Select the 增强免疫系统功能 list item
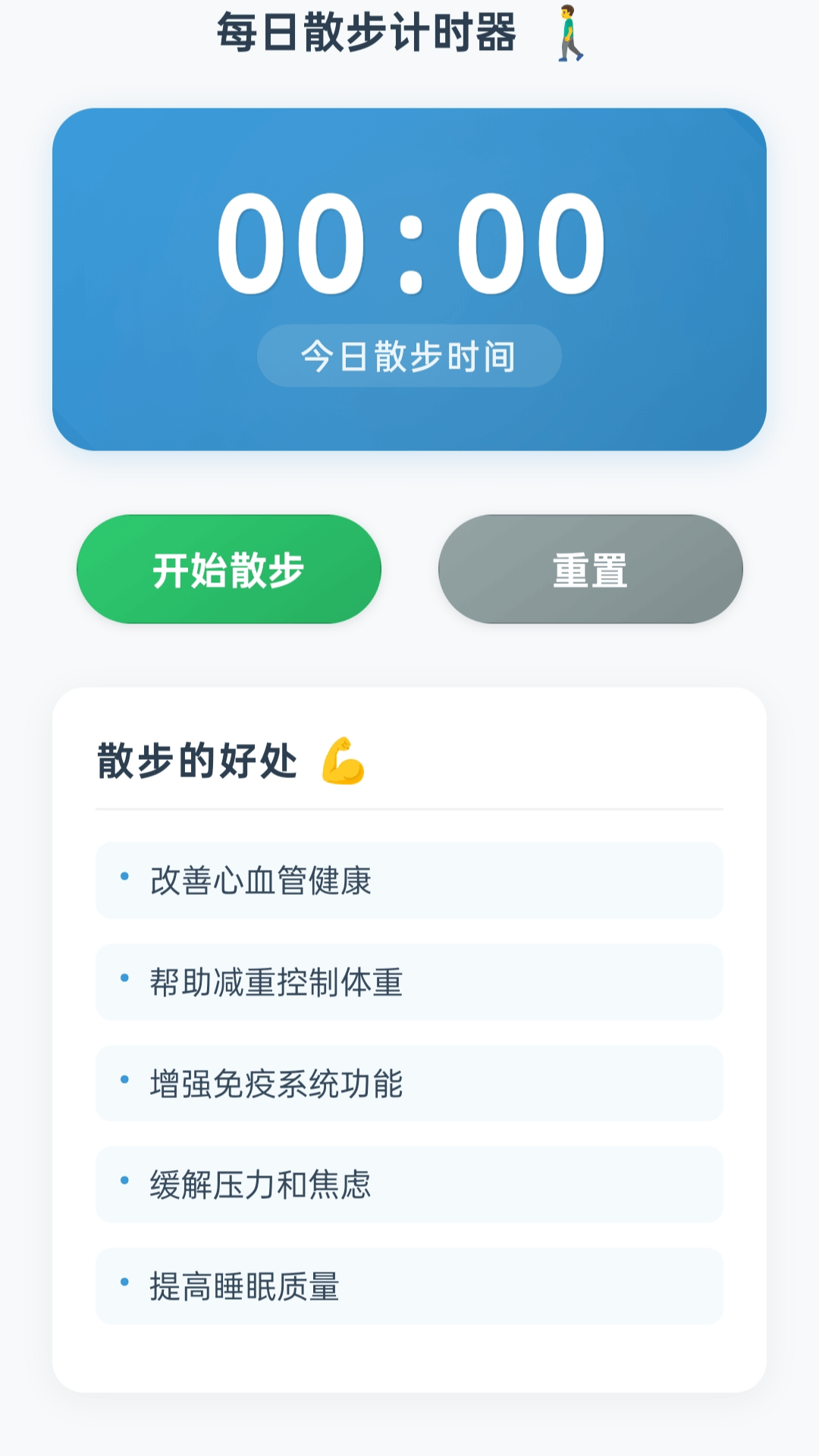The image size is (819, 1456). pos(409,1083)
